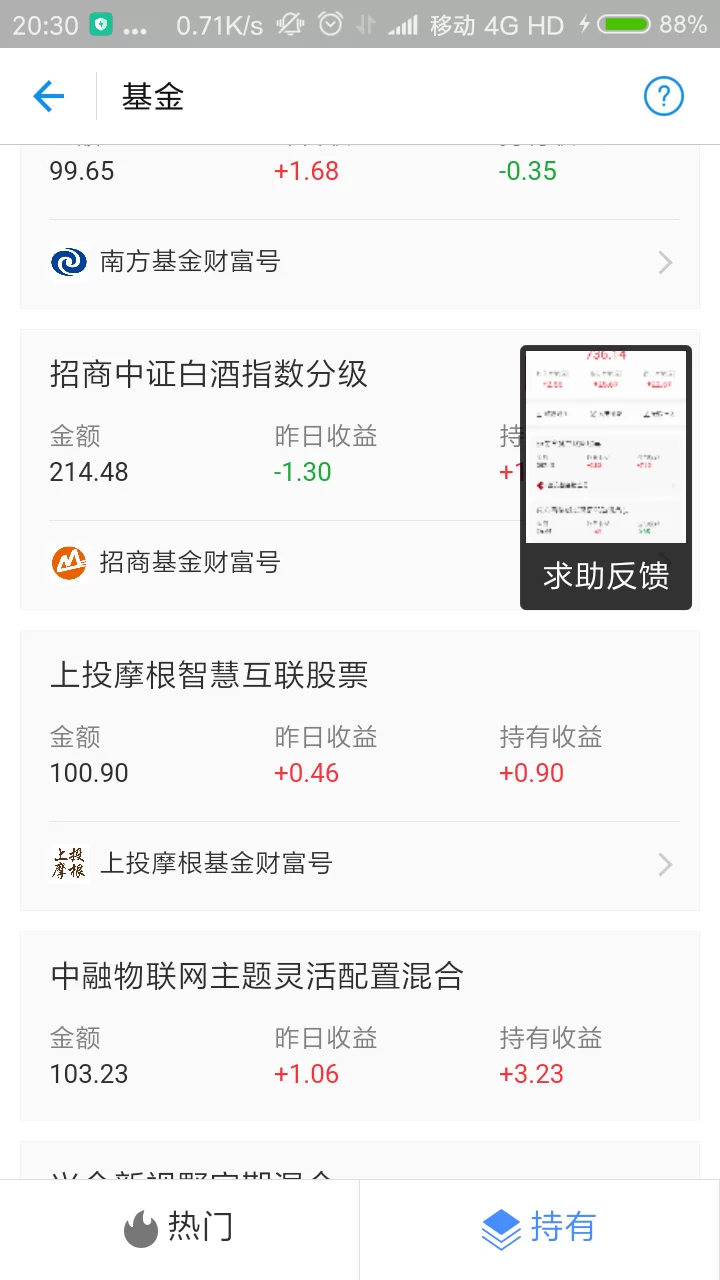This screenshot has height=1280, width=720.
Task: Open 南方基金财富号 row
Action: tap(360, 263)
